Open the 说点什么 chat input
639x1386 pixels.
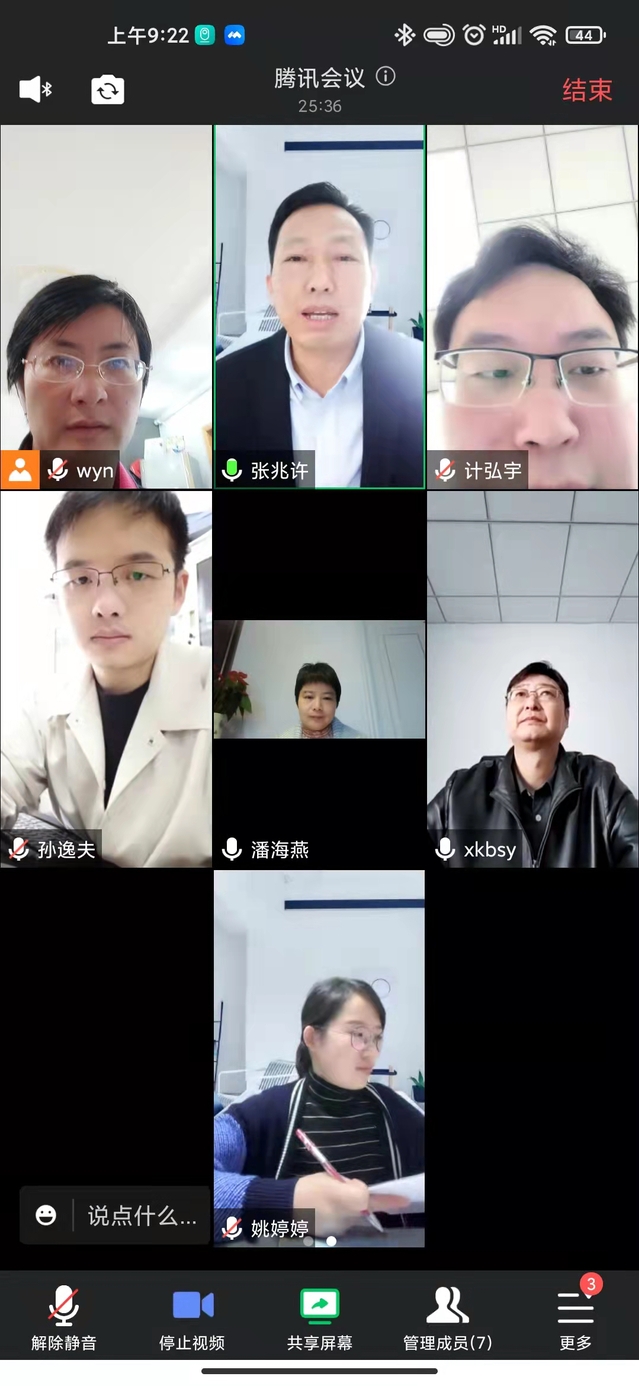tap(141, 1215)
